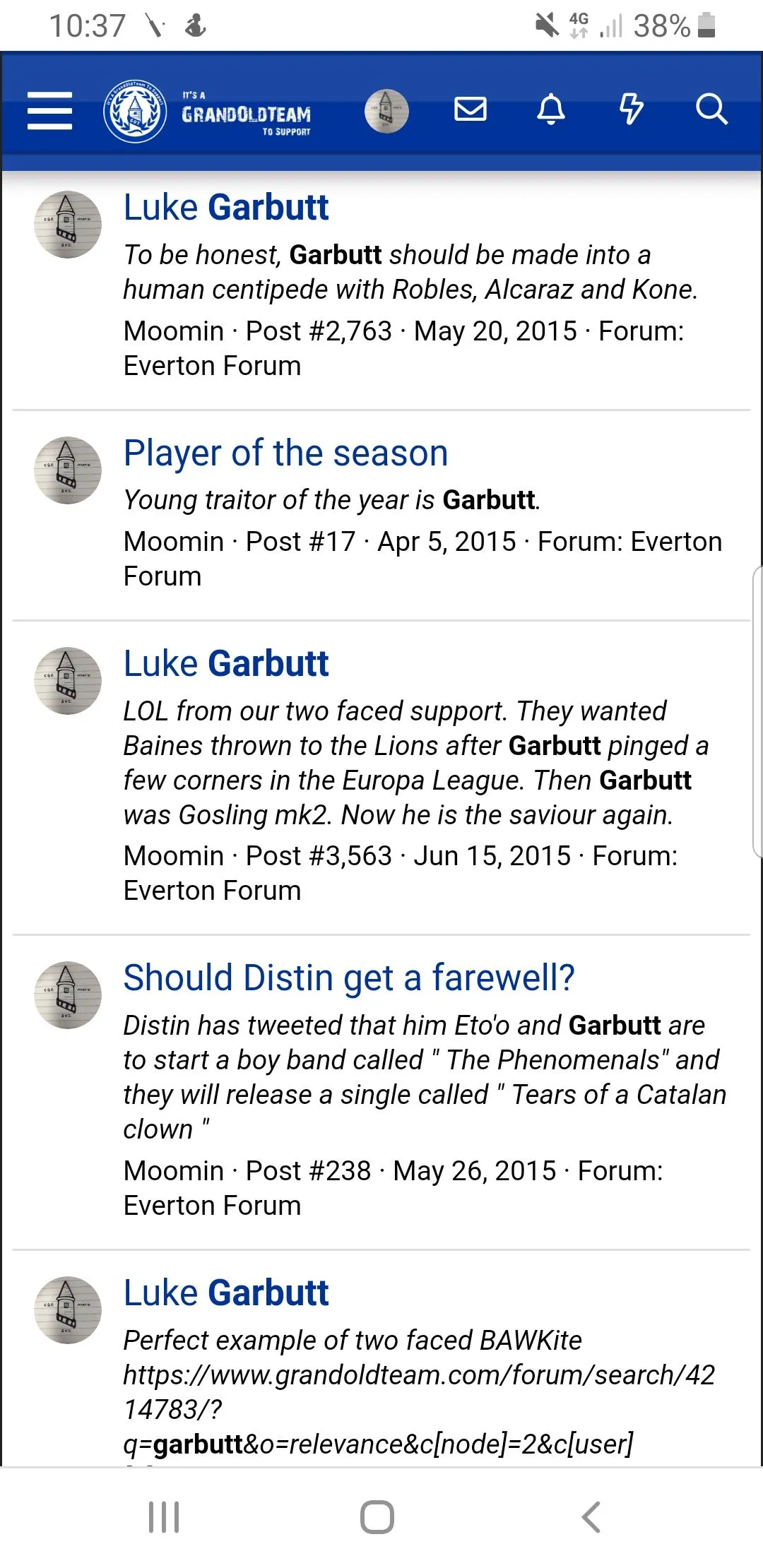Screen dimensions: 763x1568
Task: Go back using the system back button
Action: point(591,1516)
